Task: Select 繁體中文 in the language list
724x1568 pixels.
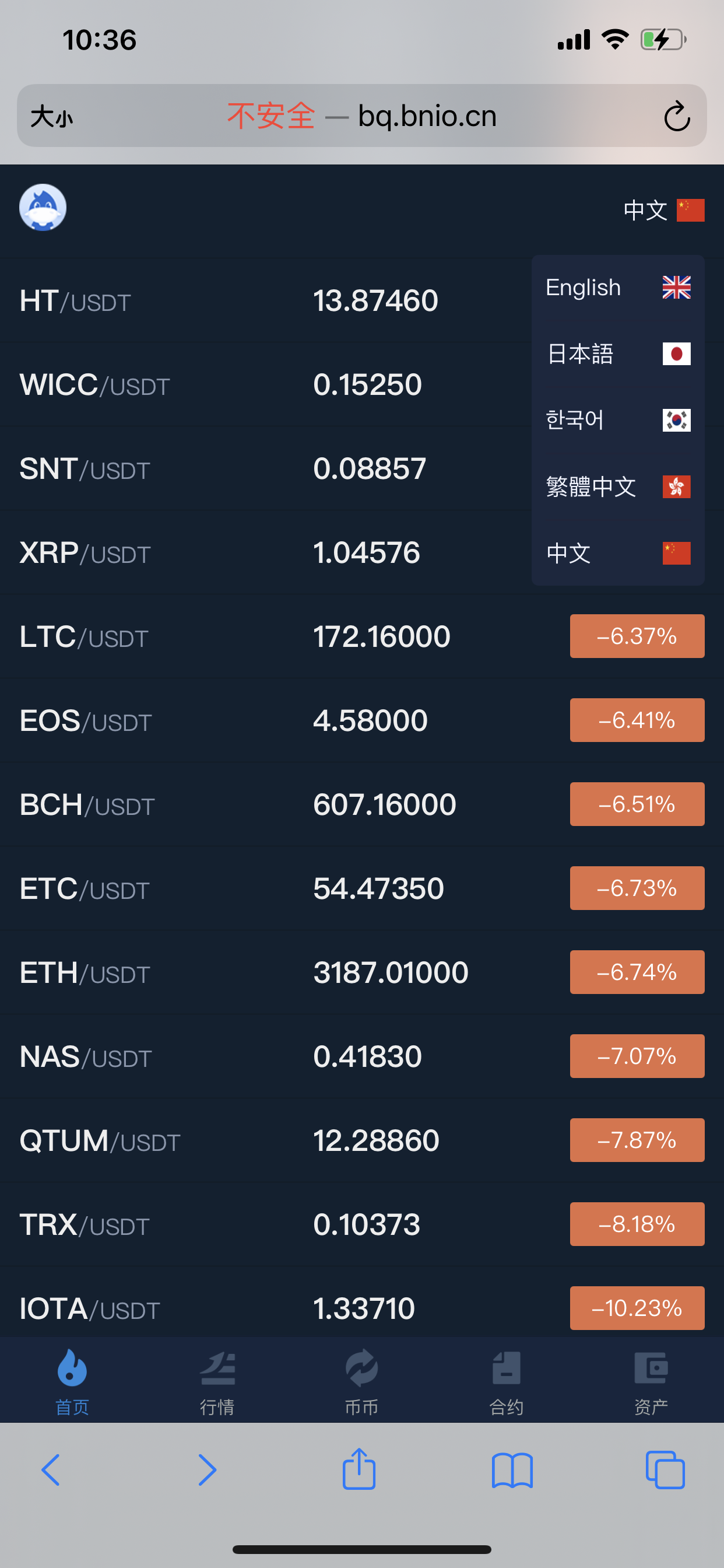Action: click(617, 487)
